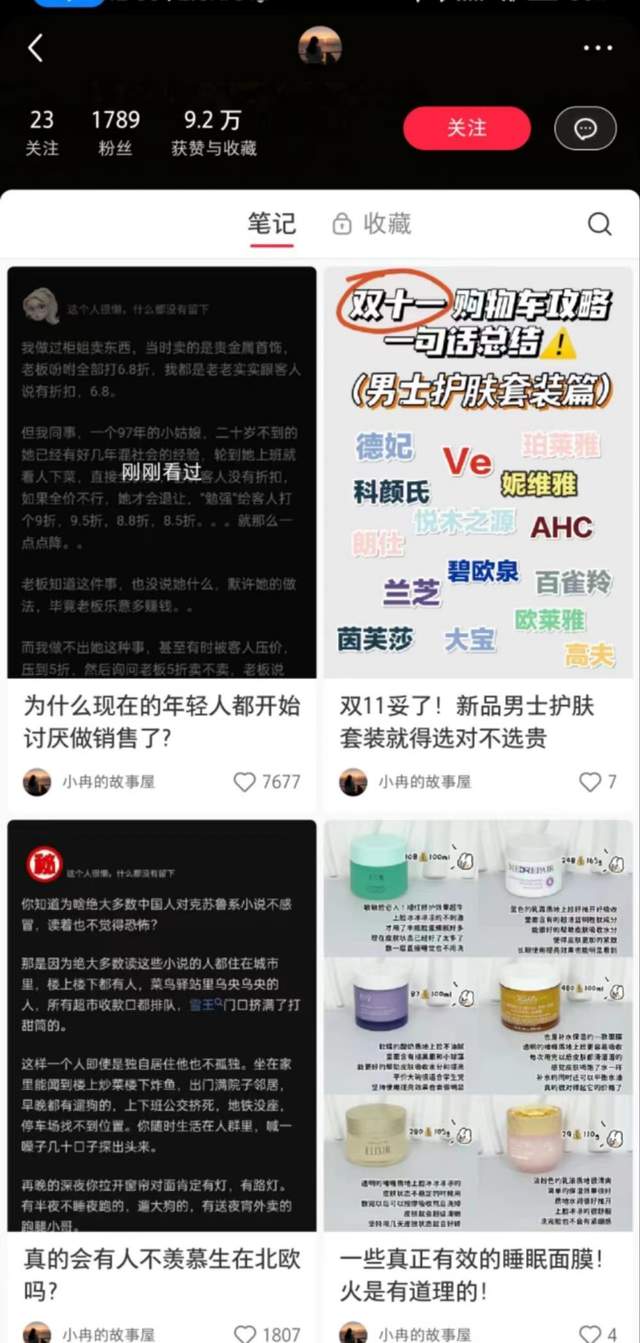The image size is (640, 1343).
Task: Search this user's notes
Action: click(x=599, y=223)
